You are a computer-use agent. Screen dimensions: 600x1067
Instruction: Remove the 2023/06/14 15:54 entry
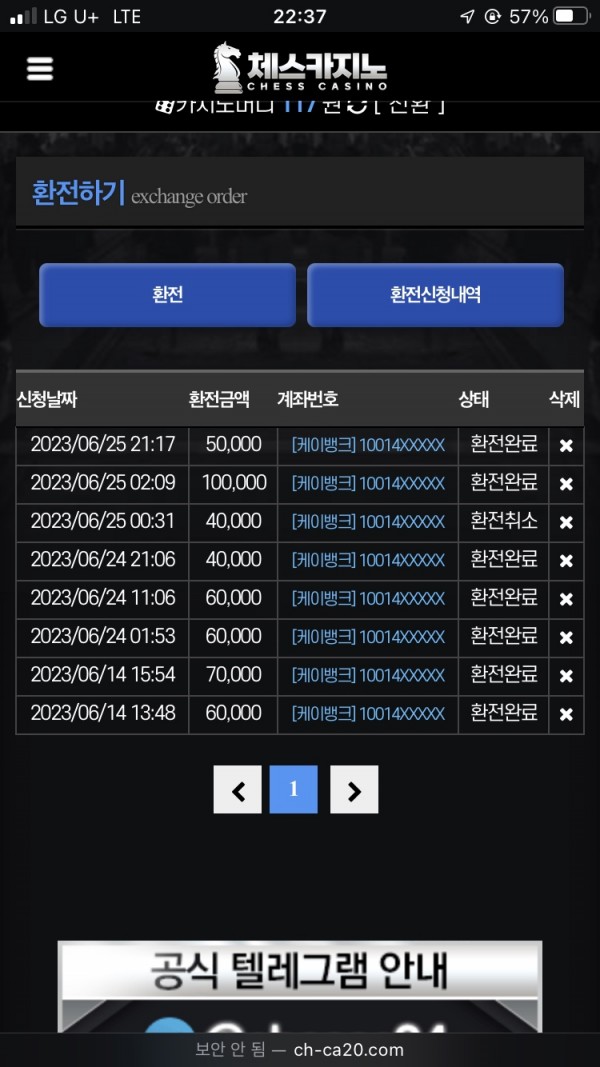(566, 676)
